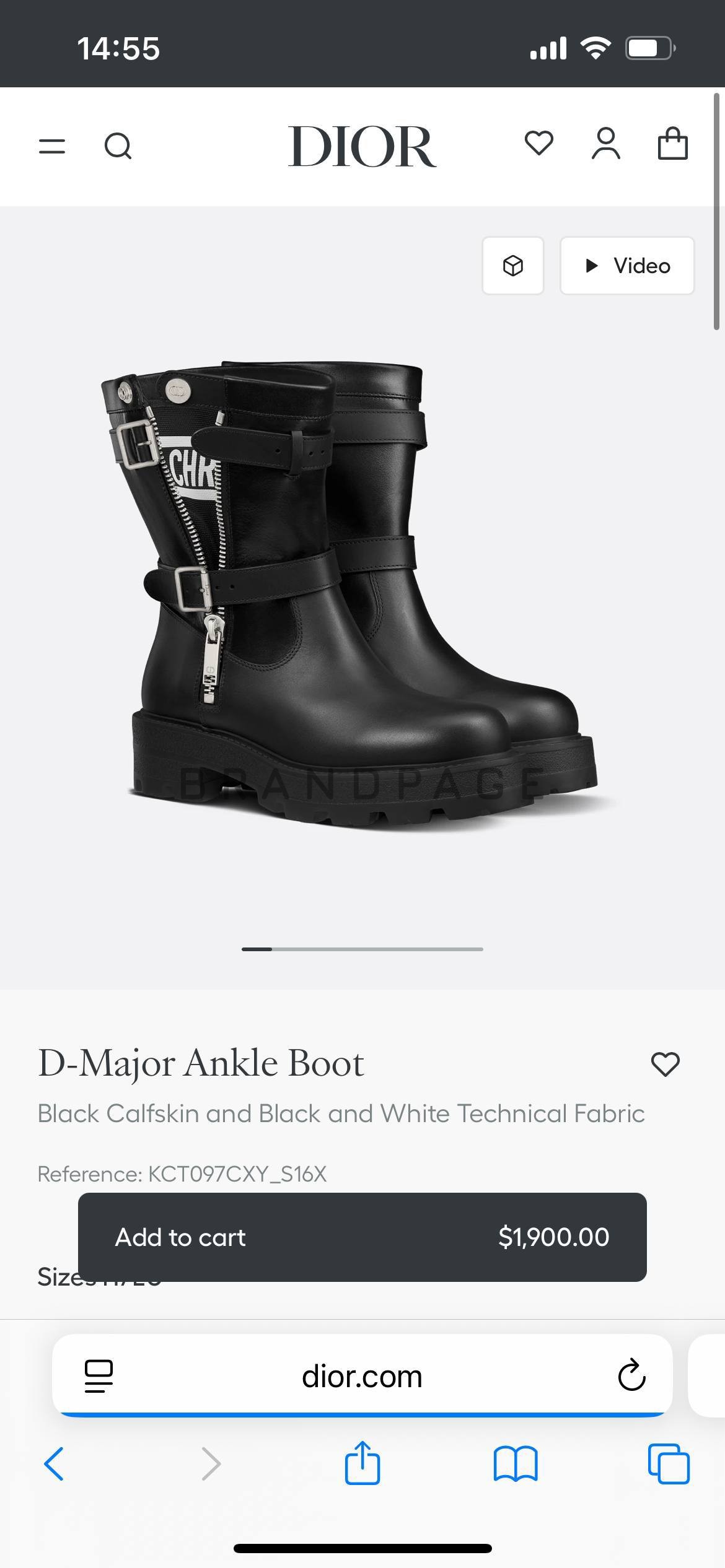This screenshot has height=1568, width=725.
Task: Open the wishlist heart in header
Action: point(539,144)
